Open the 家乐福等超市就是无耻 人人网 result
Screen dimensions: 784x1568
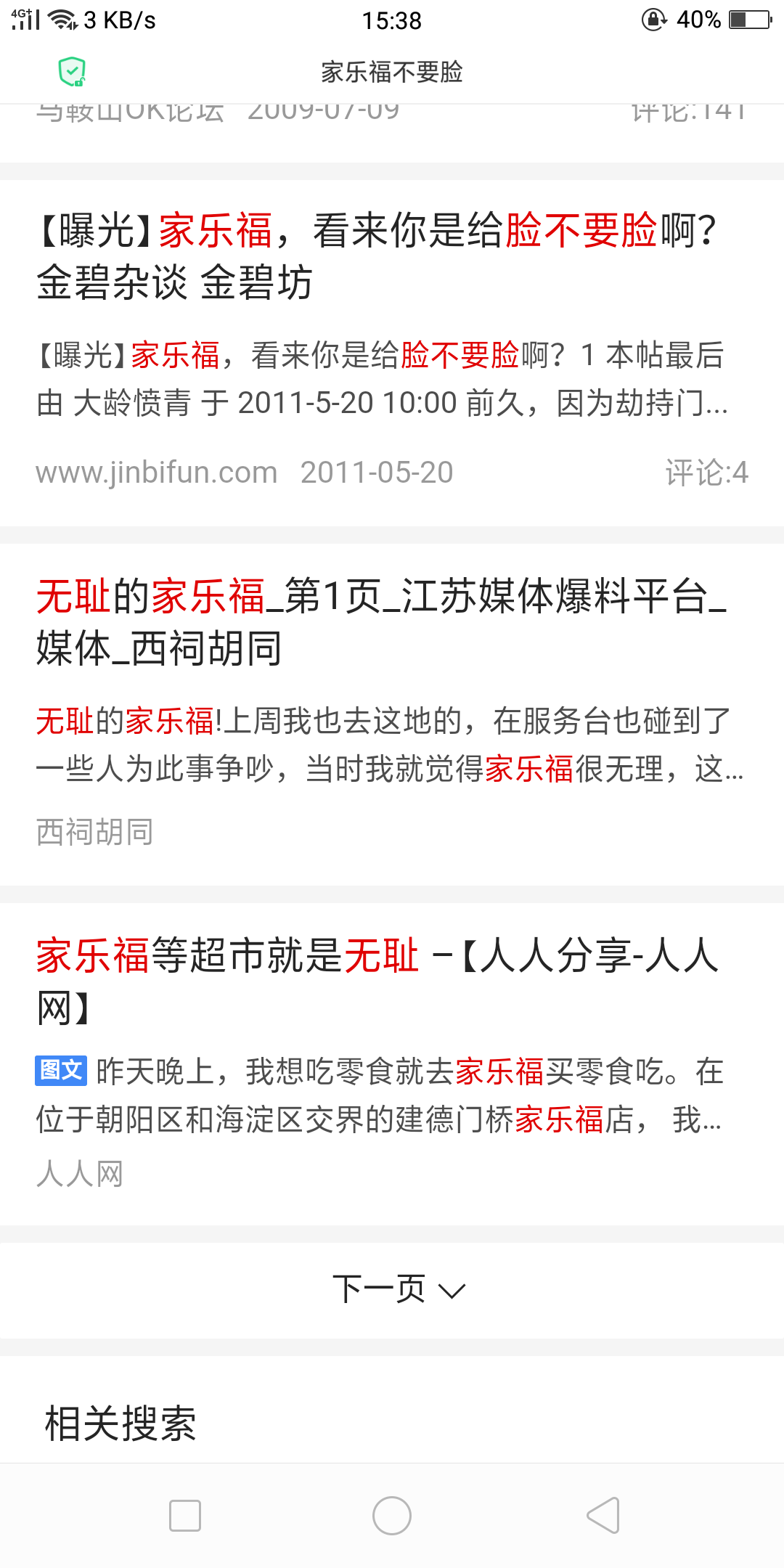(x=377, y=980)
